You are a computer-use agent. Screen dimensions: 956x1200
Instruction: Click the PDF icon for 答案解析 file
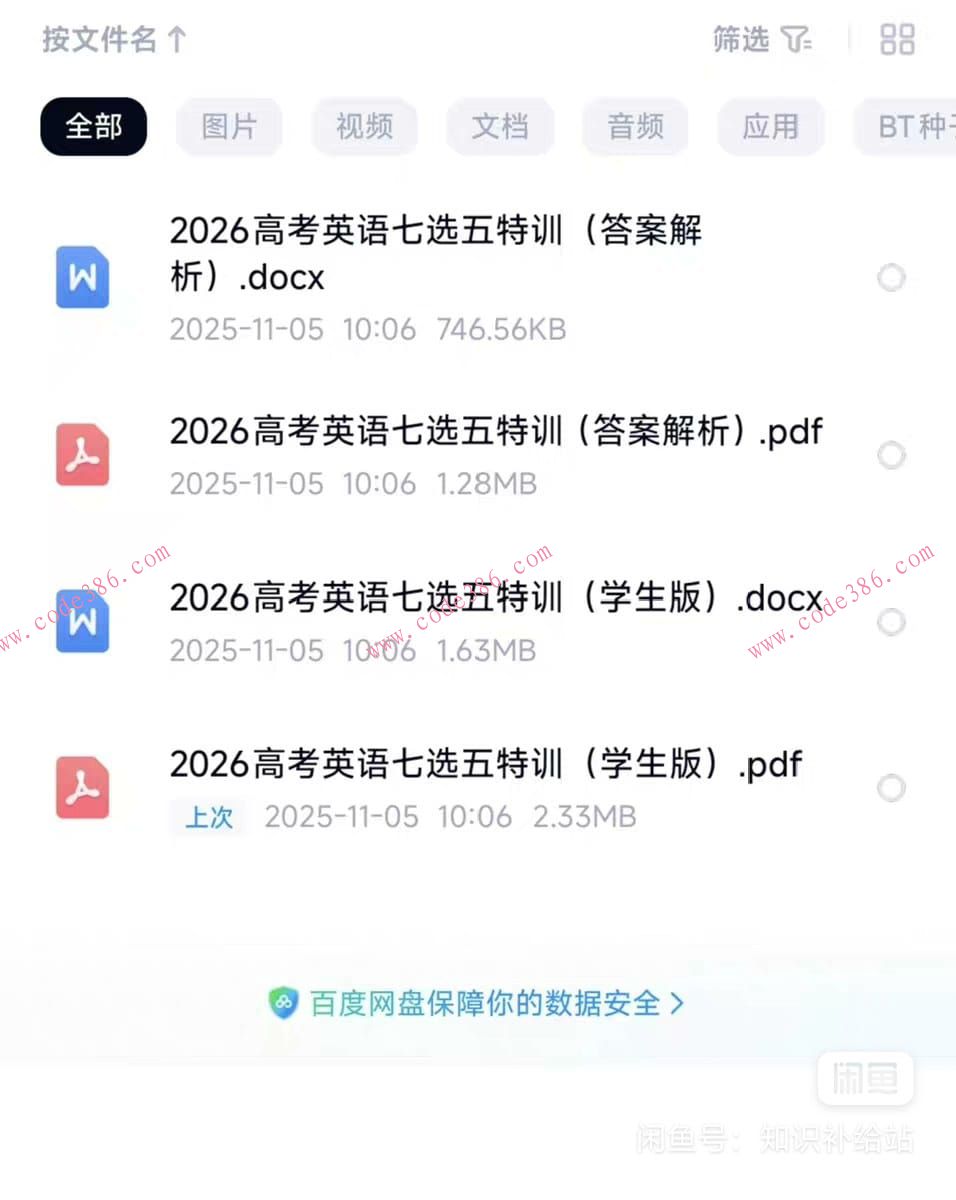click(82, 455)
